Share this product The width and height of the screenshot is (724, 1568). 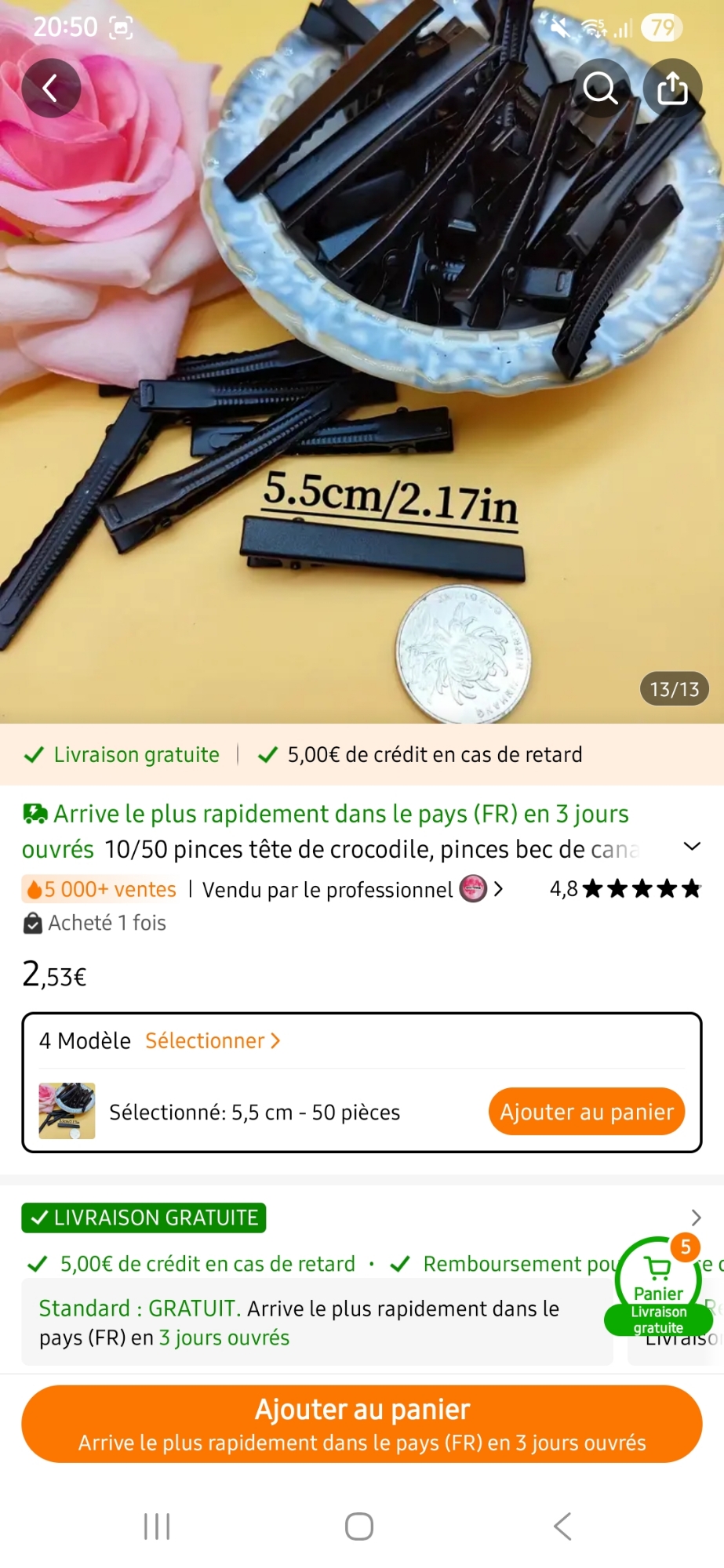tap(672, 88)
